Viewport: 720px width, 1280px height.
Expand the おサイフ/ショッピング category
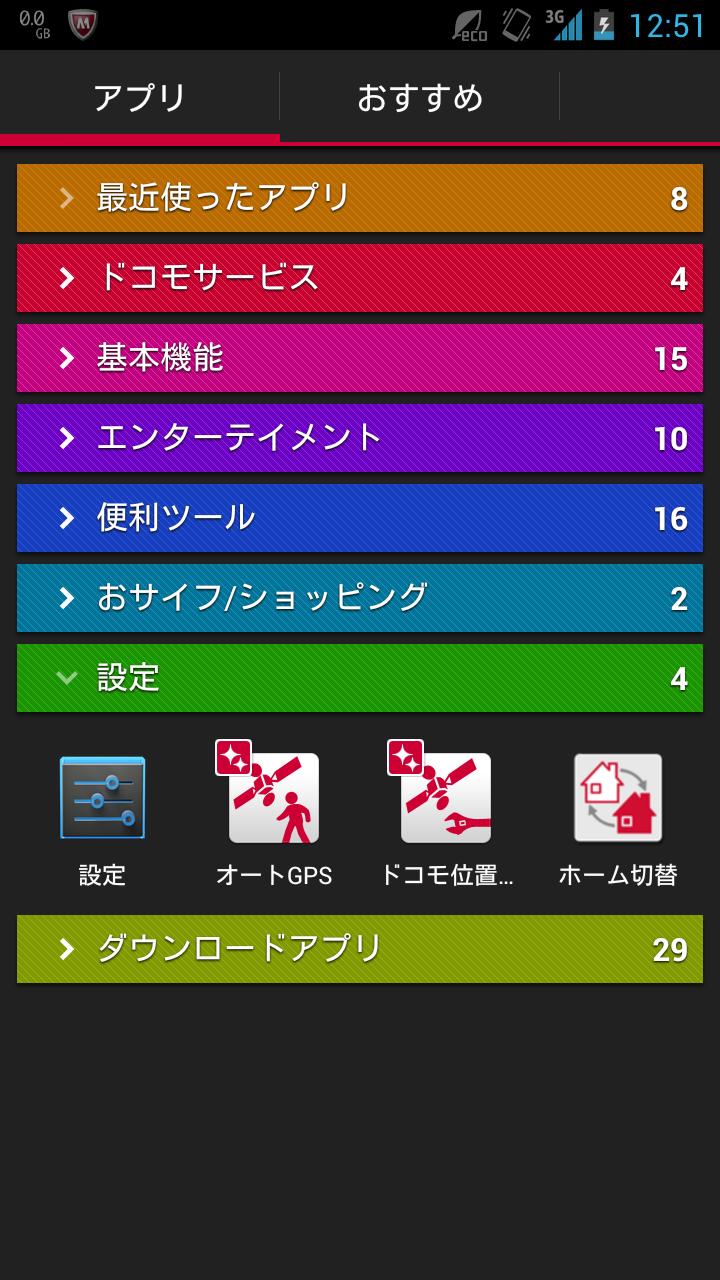click(360, 598)
